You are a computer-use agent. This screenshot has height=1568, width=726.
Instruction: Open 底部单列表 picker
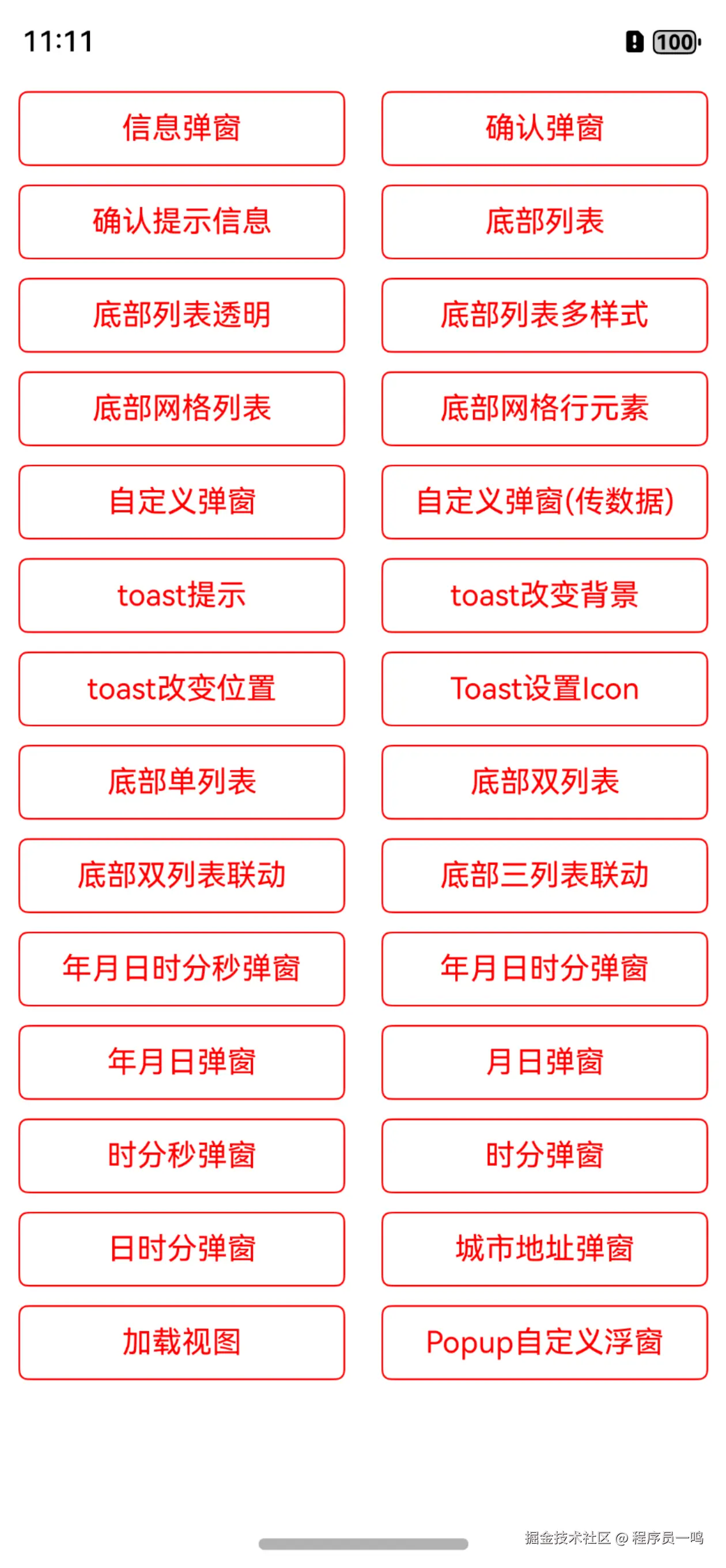click(181, 782)
